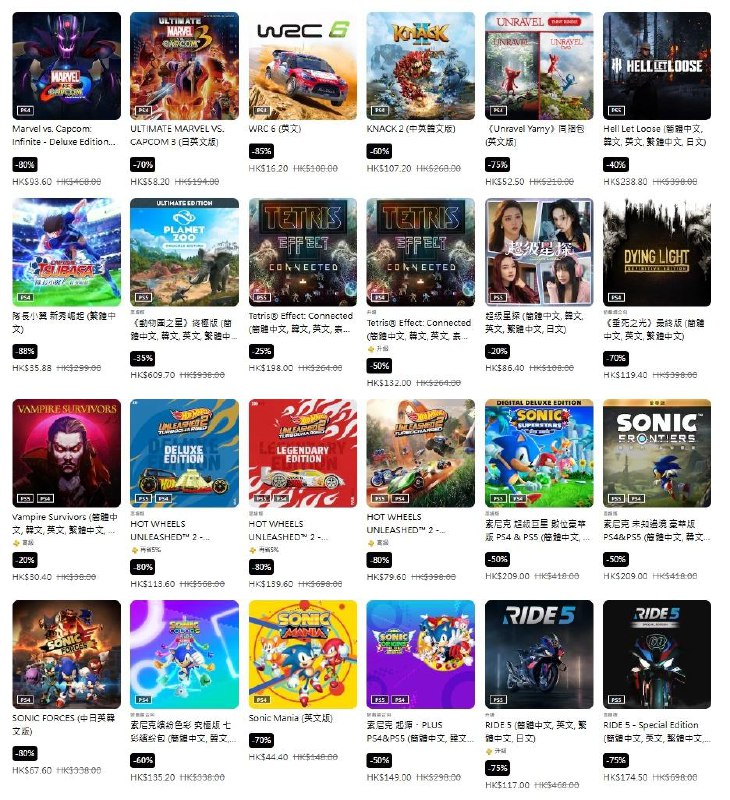View Vampire Survivors game details

(66, 453)
